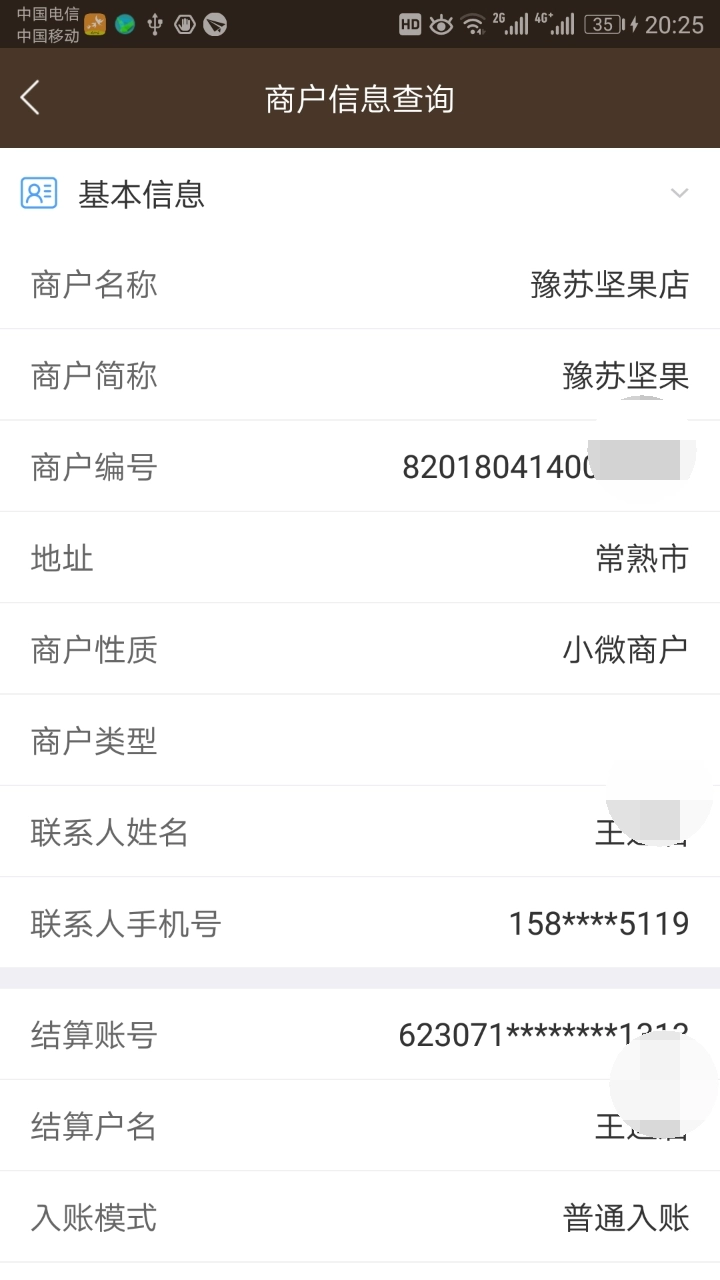The image size is (720, 1280).
Task: Click the ID card icon beside 基本信息
Action: point(38,193)
